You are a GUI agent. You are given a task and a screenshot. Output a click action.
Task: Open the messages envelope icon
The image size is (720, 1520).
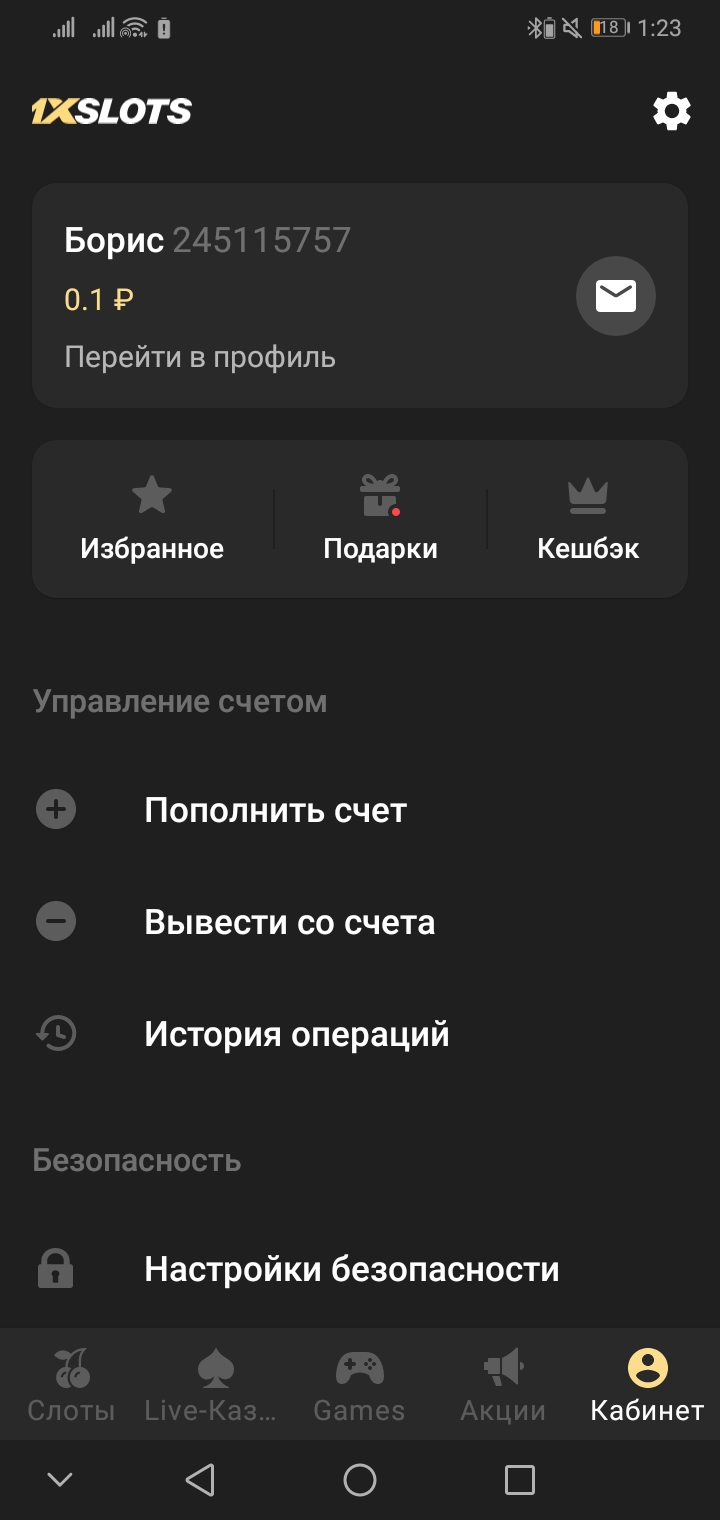click(615, 296)
